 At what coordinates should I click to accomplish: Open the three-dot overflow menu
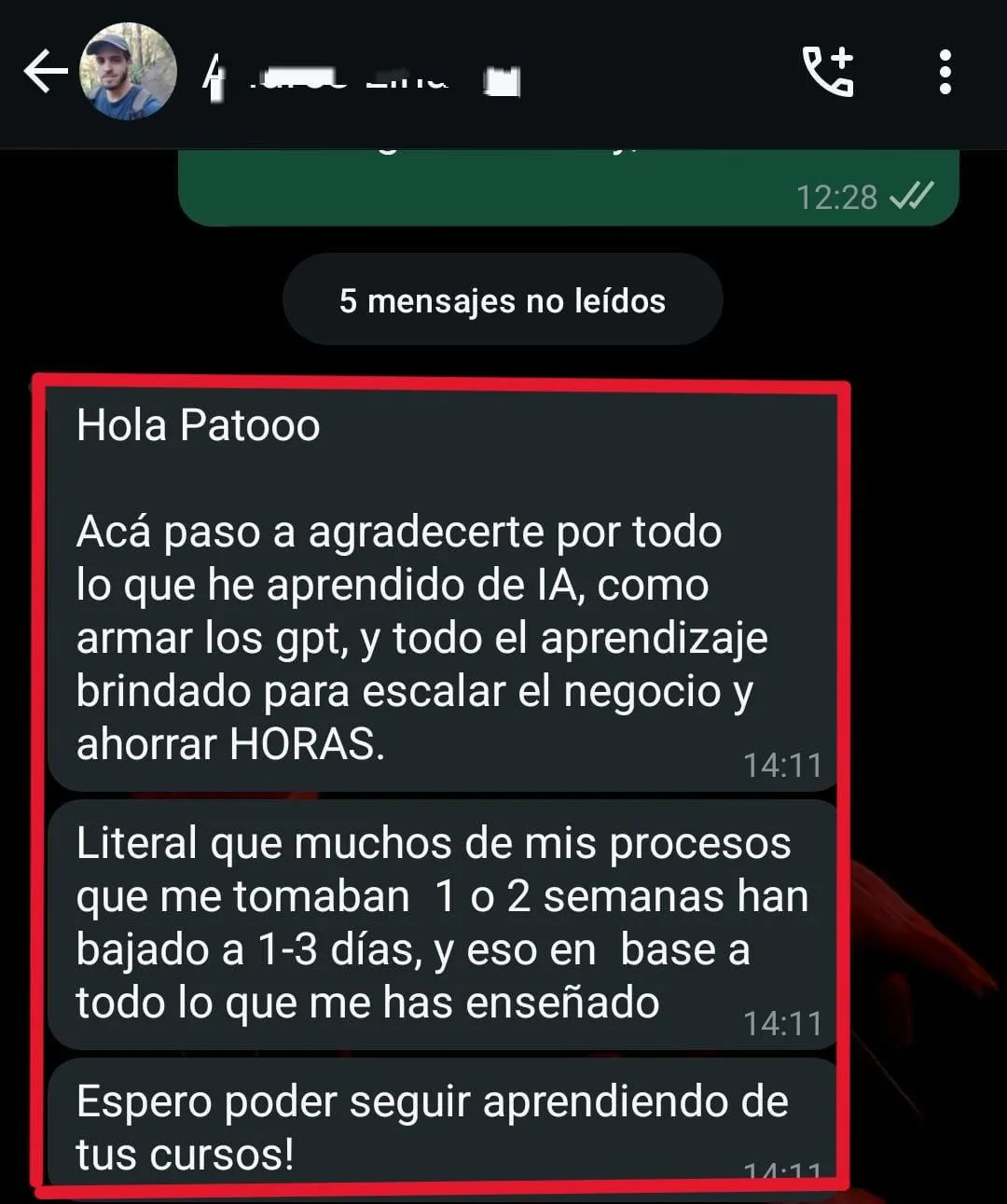click(x=945, y=73)
